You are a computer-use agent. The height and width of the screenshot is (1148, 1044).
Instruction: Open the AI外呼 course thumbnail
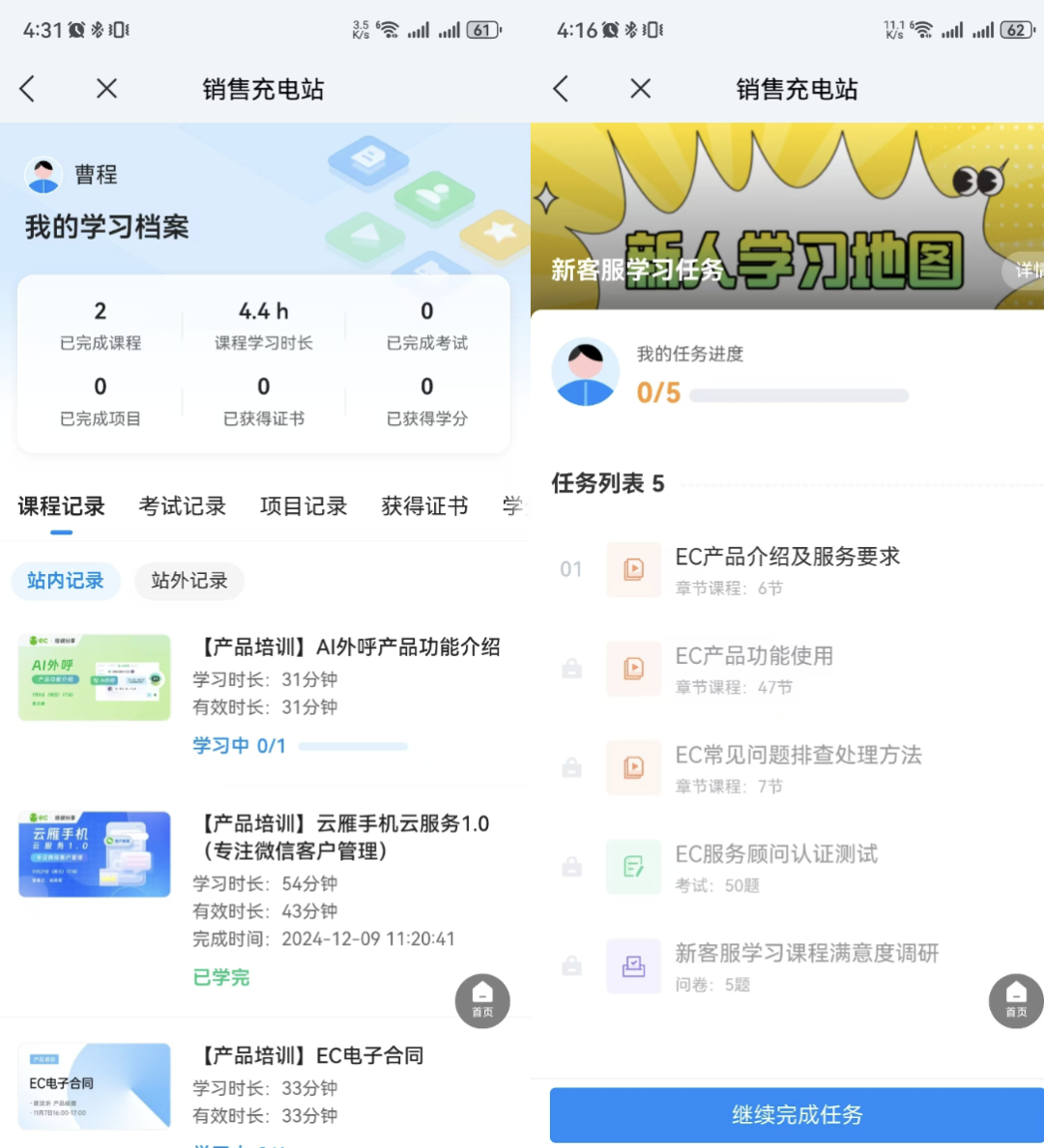(x=94, y=676)
